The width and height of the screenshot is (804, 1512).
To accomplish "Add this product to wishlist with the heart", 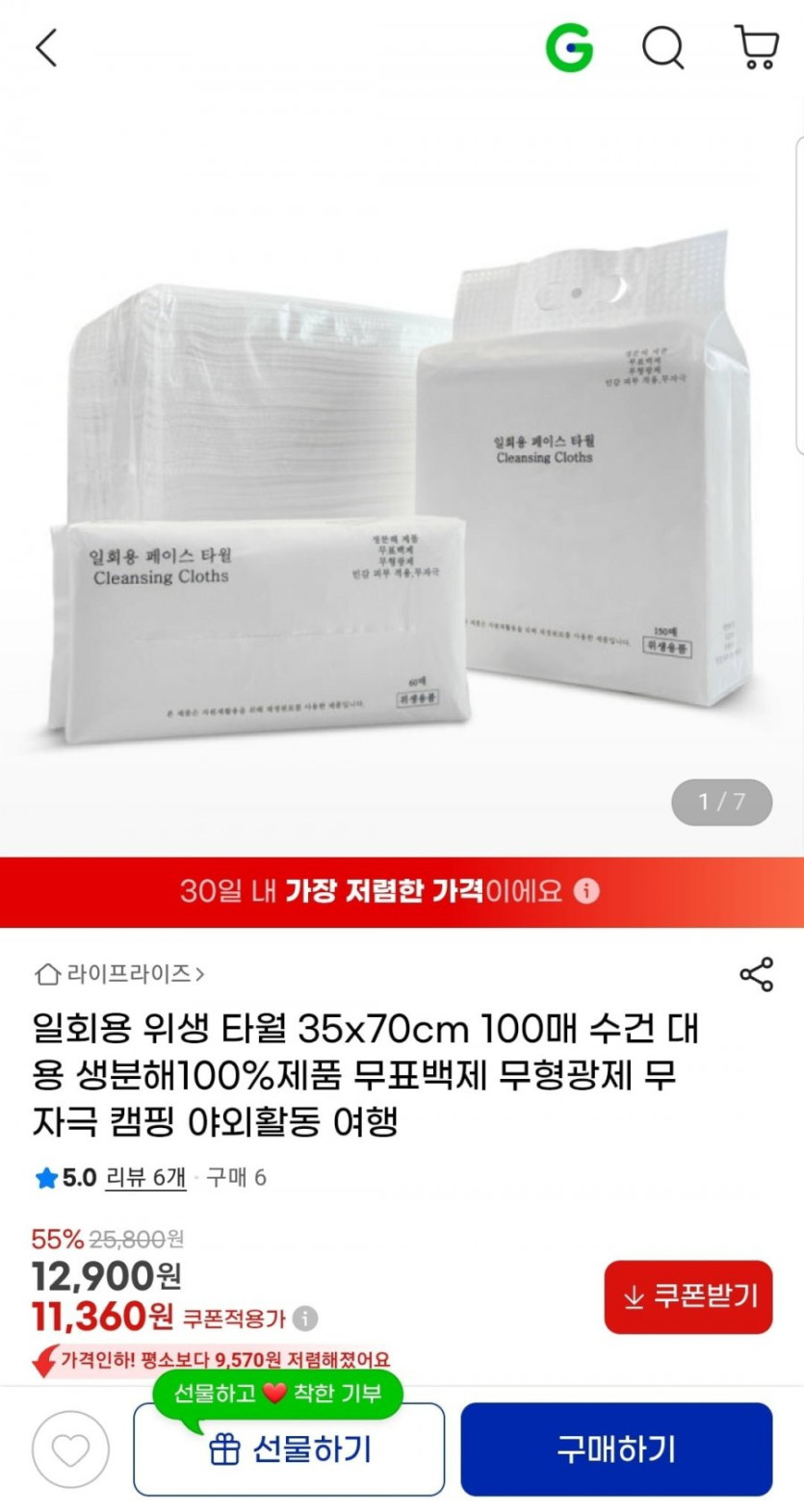I will [70, 1449].
